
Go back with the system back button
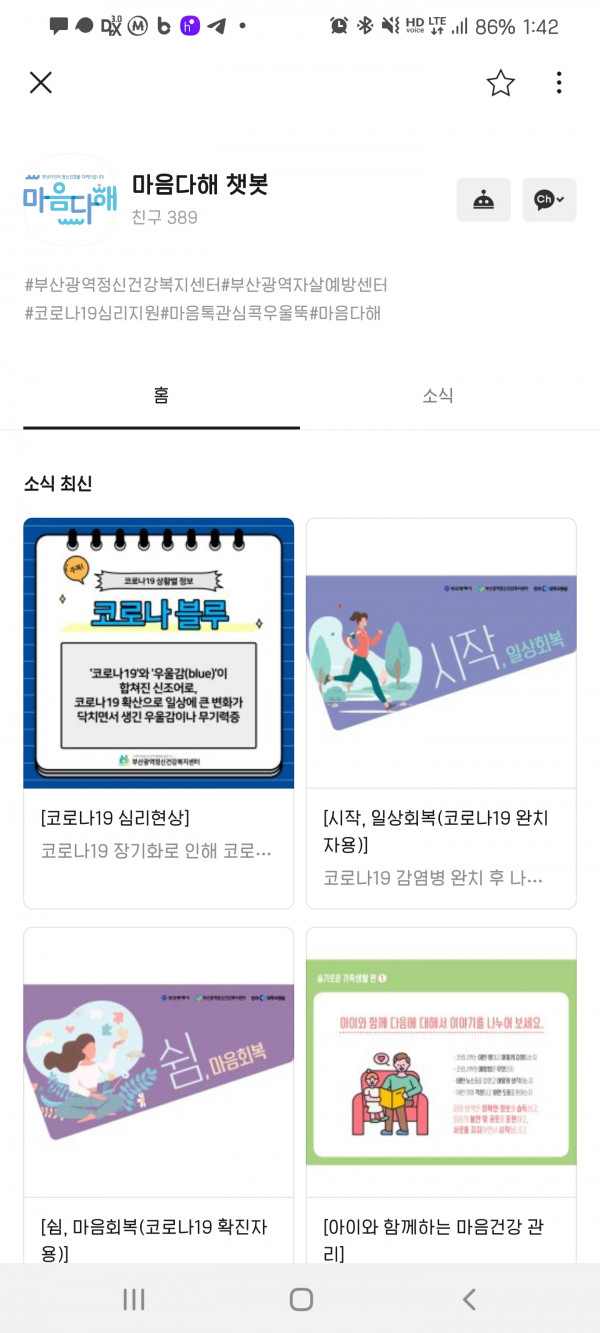click(468, 1299)
